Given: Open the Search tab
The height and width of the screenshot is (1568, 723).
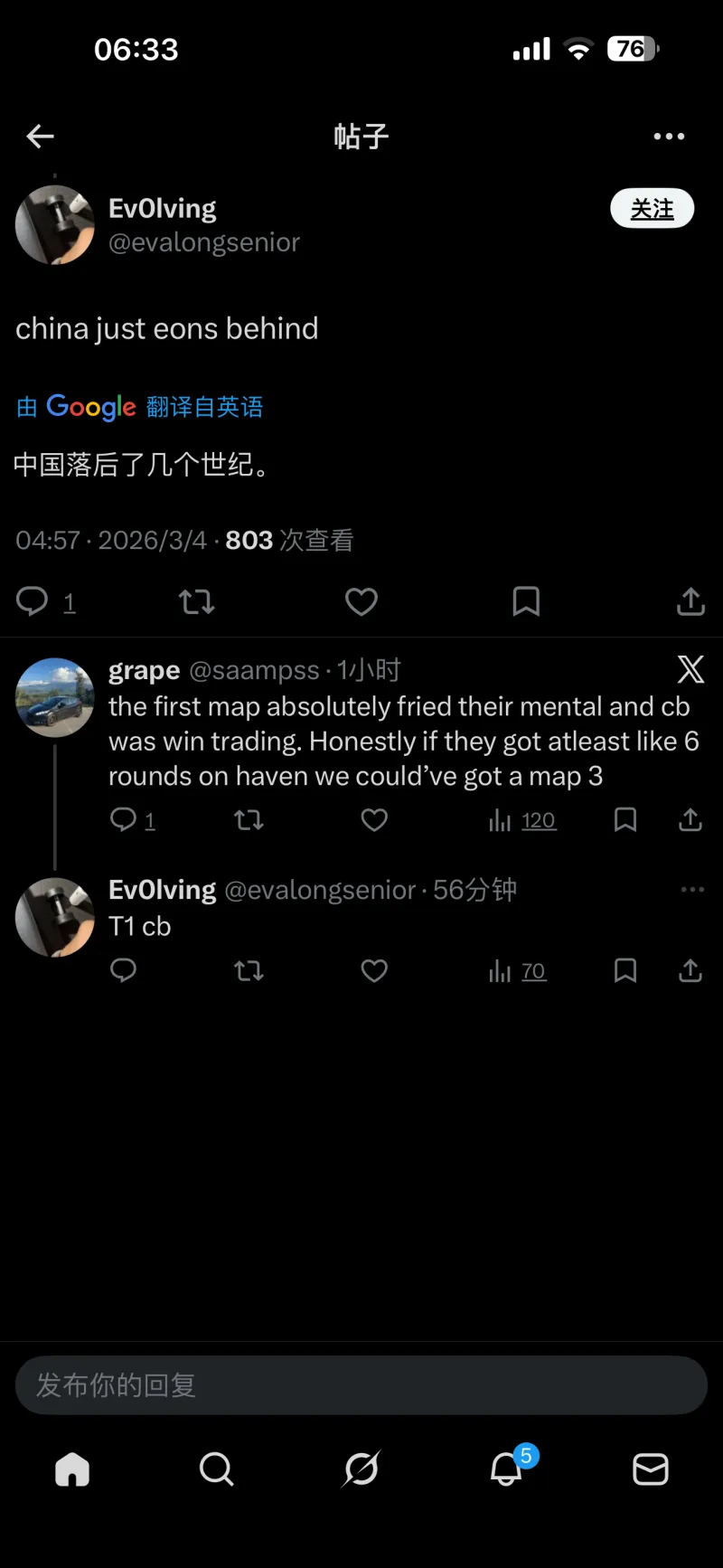Looking at the screenshot, I should pos(216,1469).
